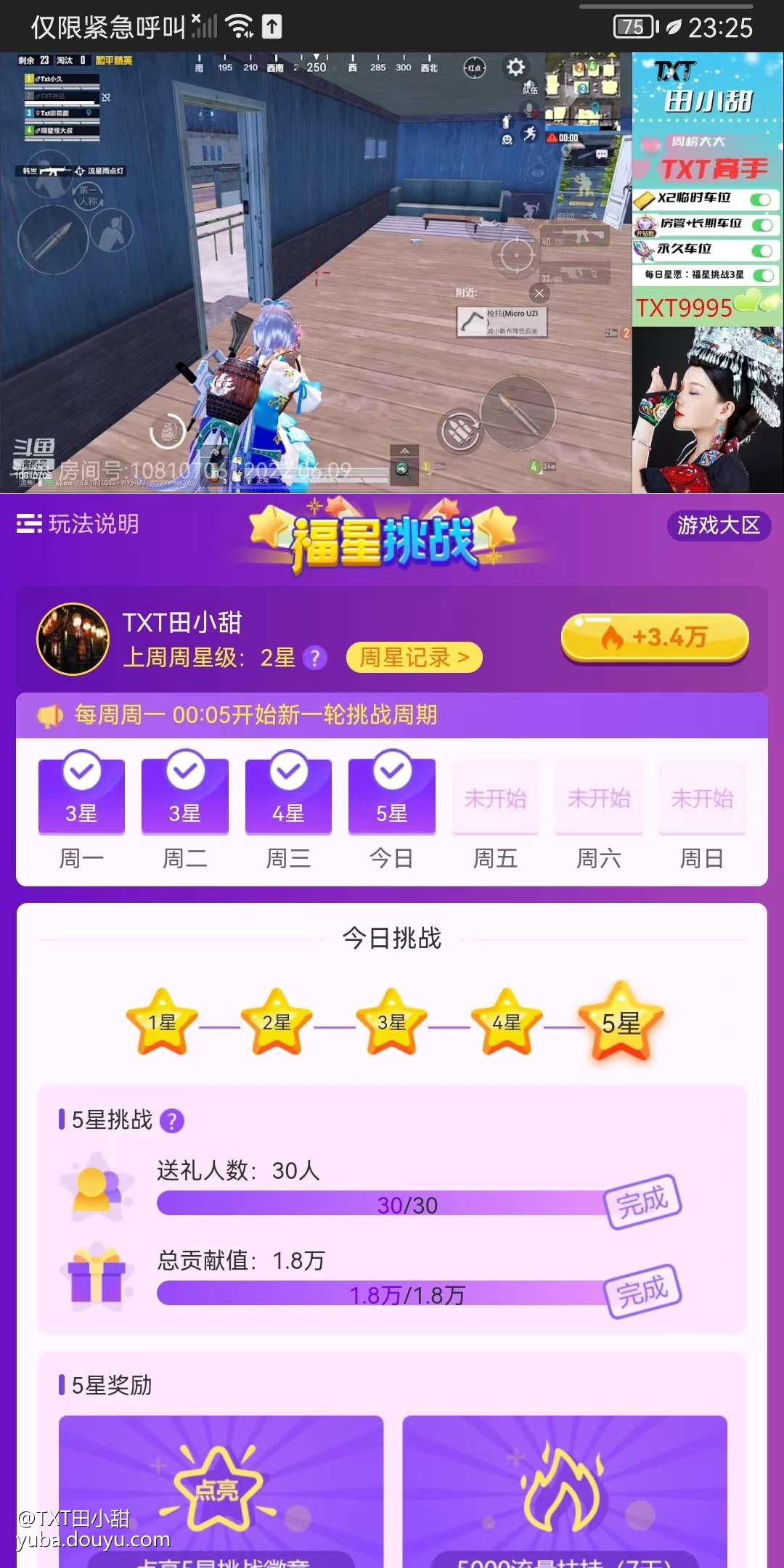
Task: View the 4星 challenge stage
Action: coord(507,1023)
